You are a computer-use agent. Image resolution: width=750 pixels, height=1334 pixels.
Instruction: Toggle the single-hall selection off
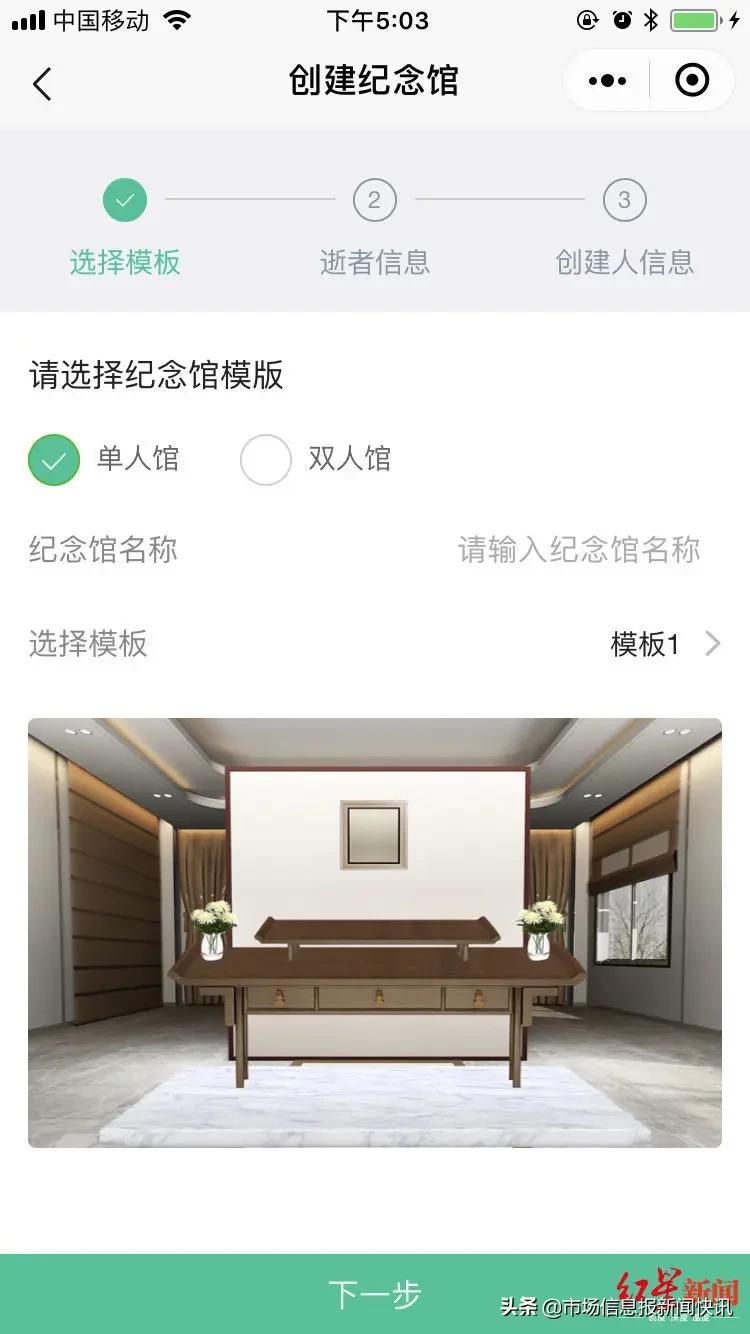click(53, 459)
